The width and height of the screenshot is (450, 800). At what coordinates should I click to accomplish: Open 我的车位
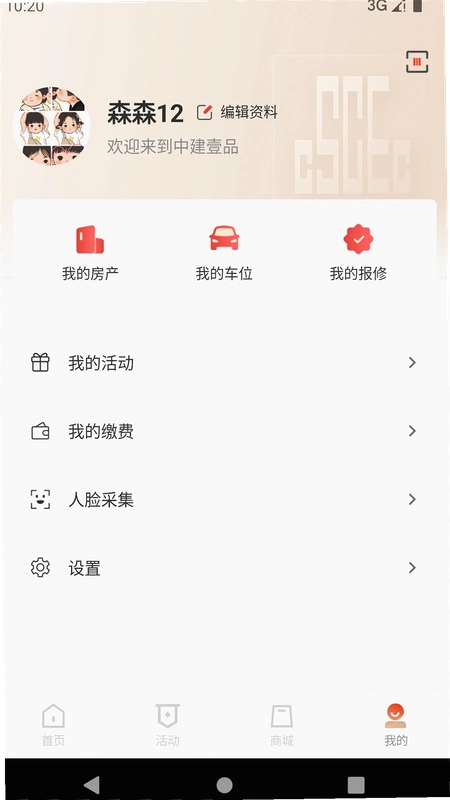[x=224, y=253]
